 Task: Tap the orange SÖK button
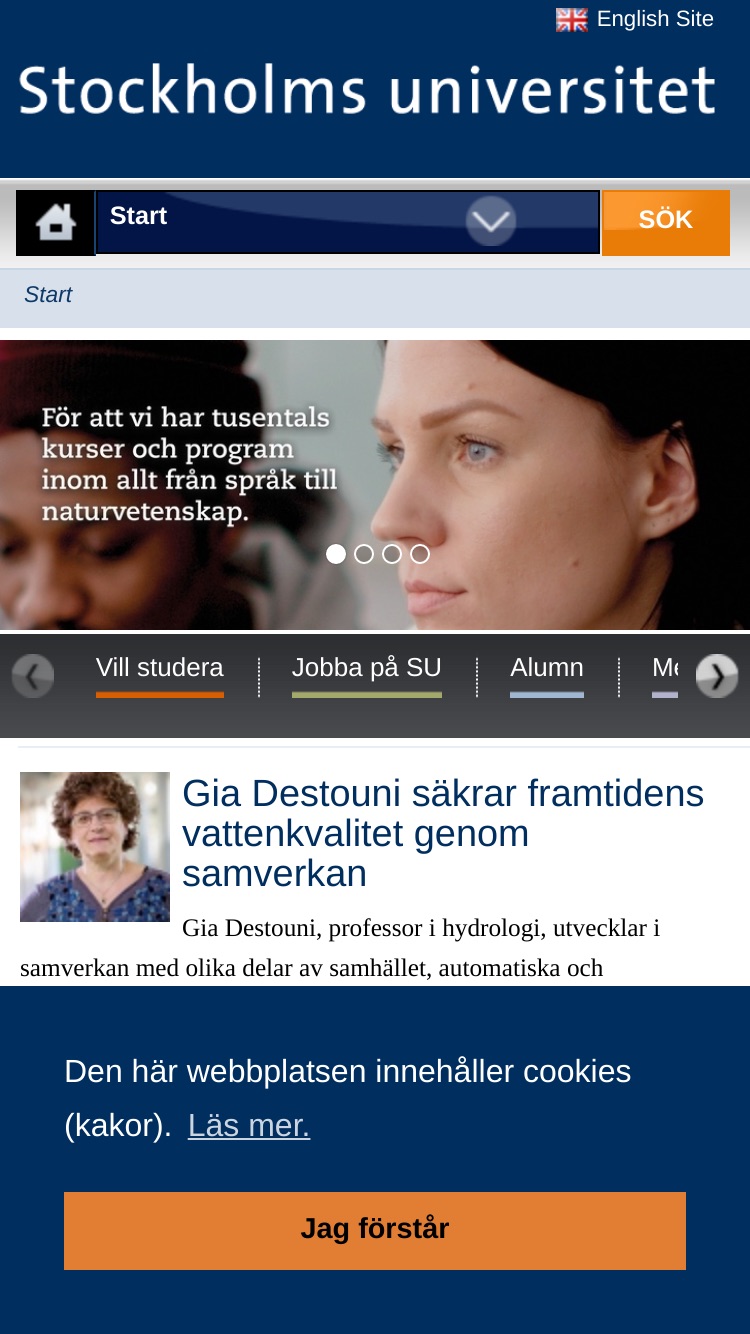(666, 222)
